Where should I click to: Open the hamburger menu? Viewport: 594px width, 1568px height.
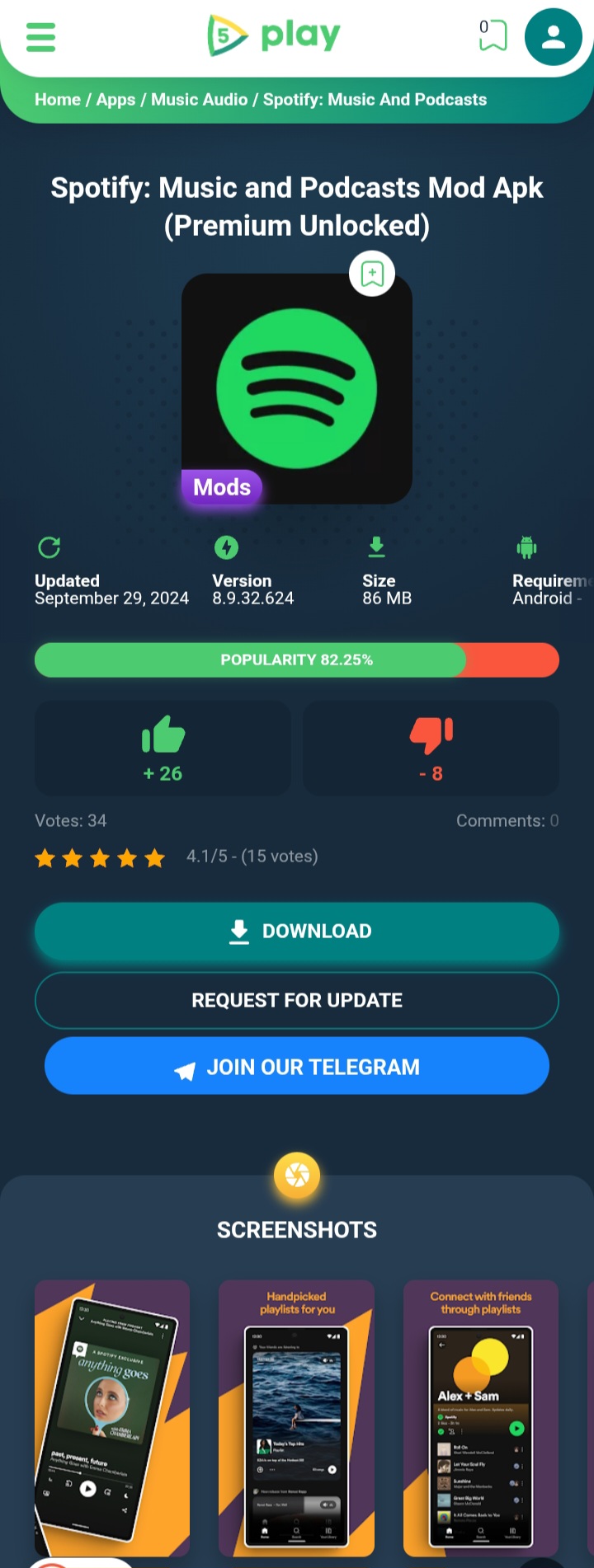(x=40, y=37)
